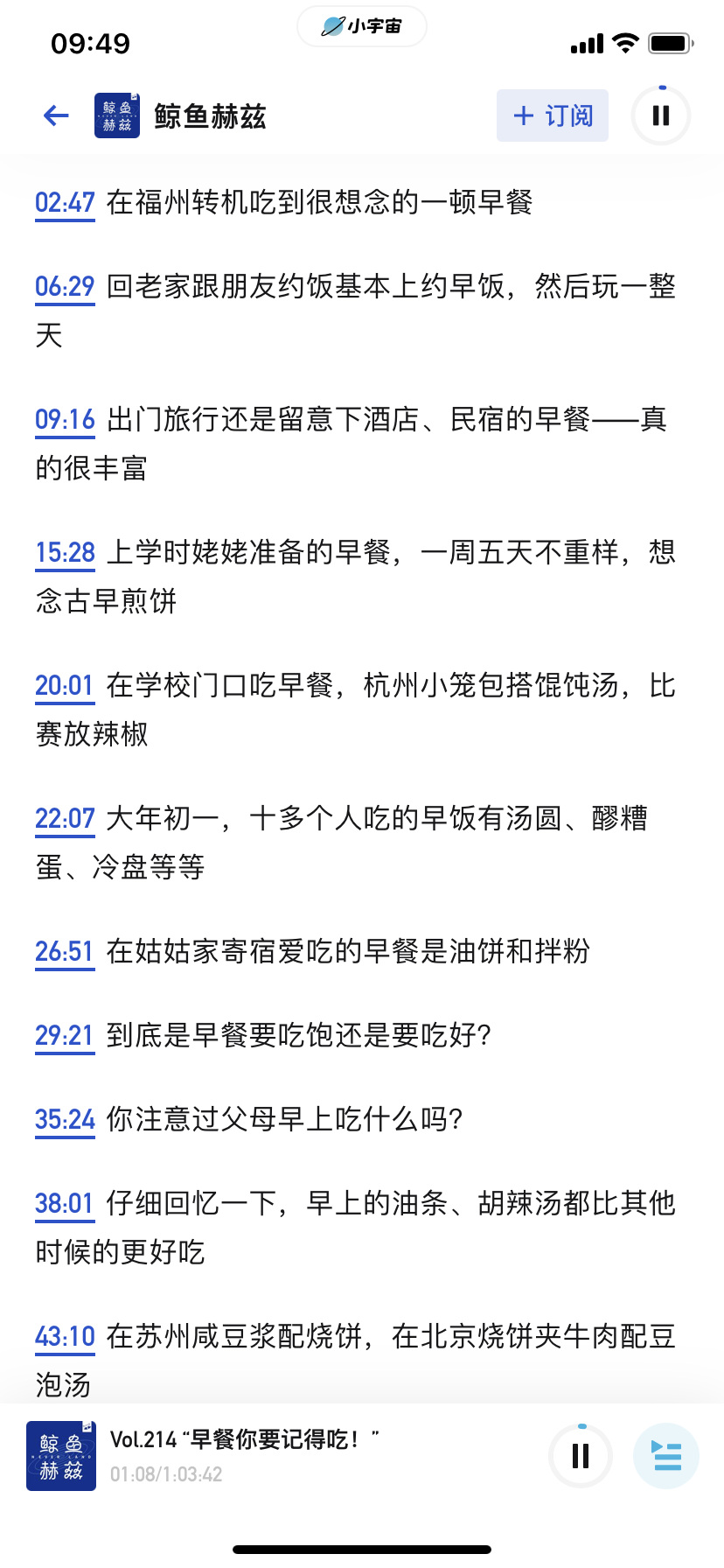The width and height of the screenshot is (724, 1568).
Task: Subscribe with the 订阅 button
Action: [553, 115]
